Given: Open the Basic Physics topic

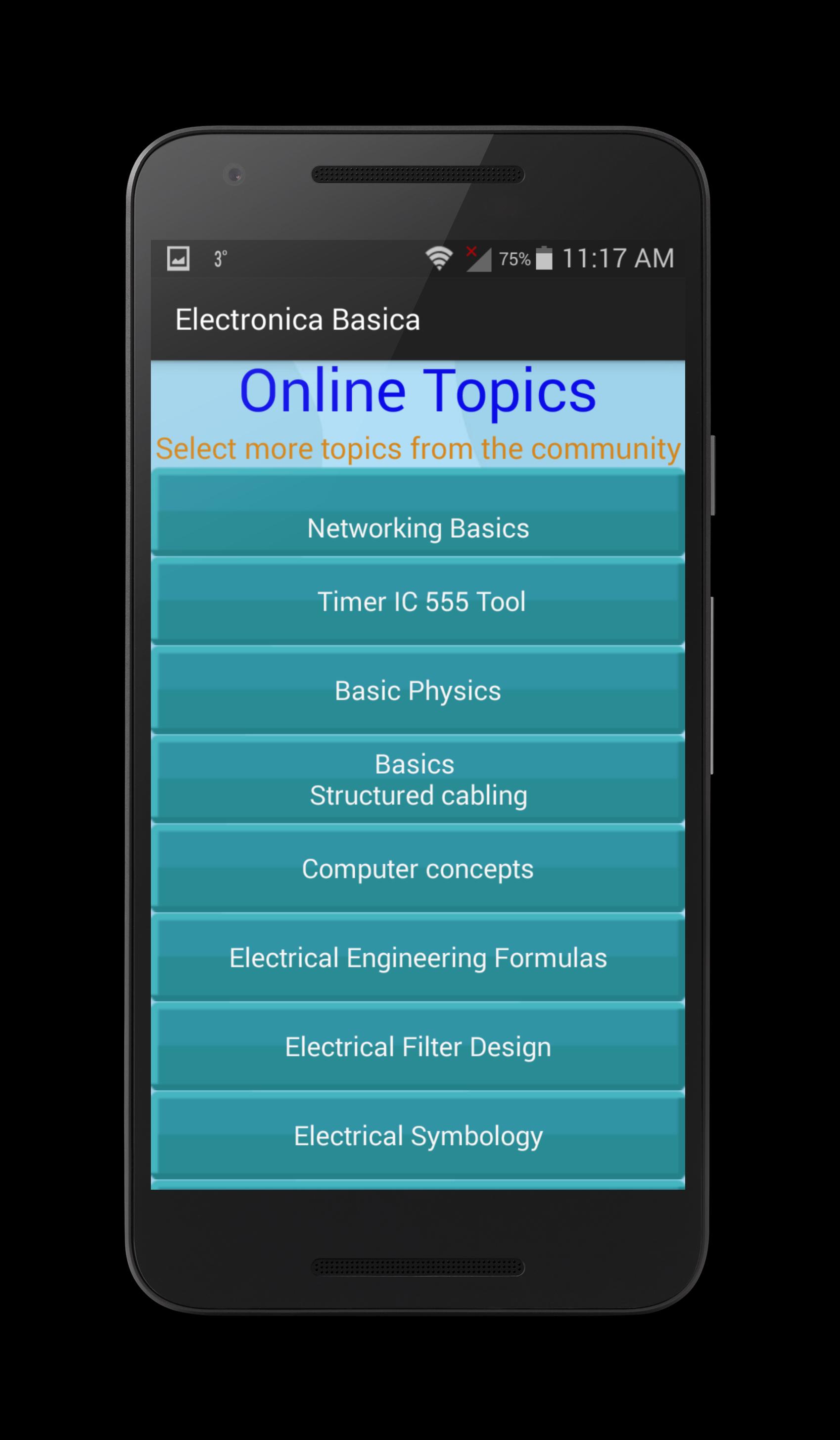Looking at the screenshot, I should pyautogui.click(x=418, y=691).
